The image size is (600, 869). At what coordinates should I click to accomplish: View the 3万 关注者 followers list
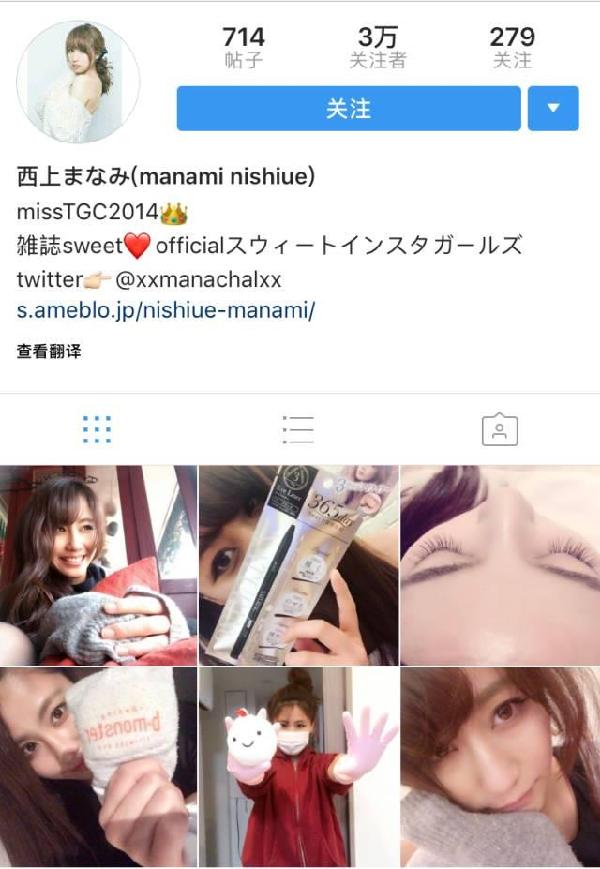pyautogui.click(x=377, y=47)
